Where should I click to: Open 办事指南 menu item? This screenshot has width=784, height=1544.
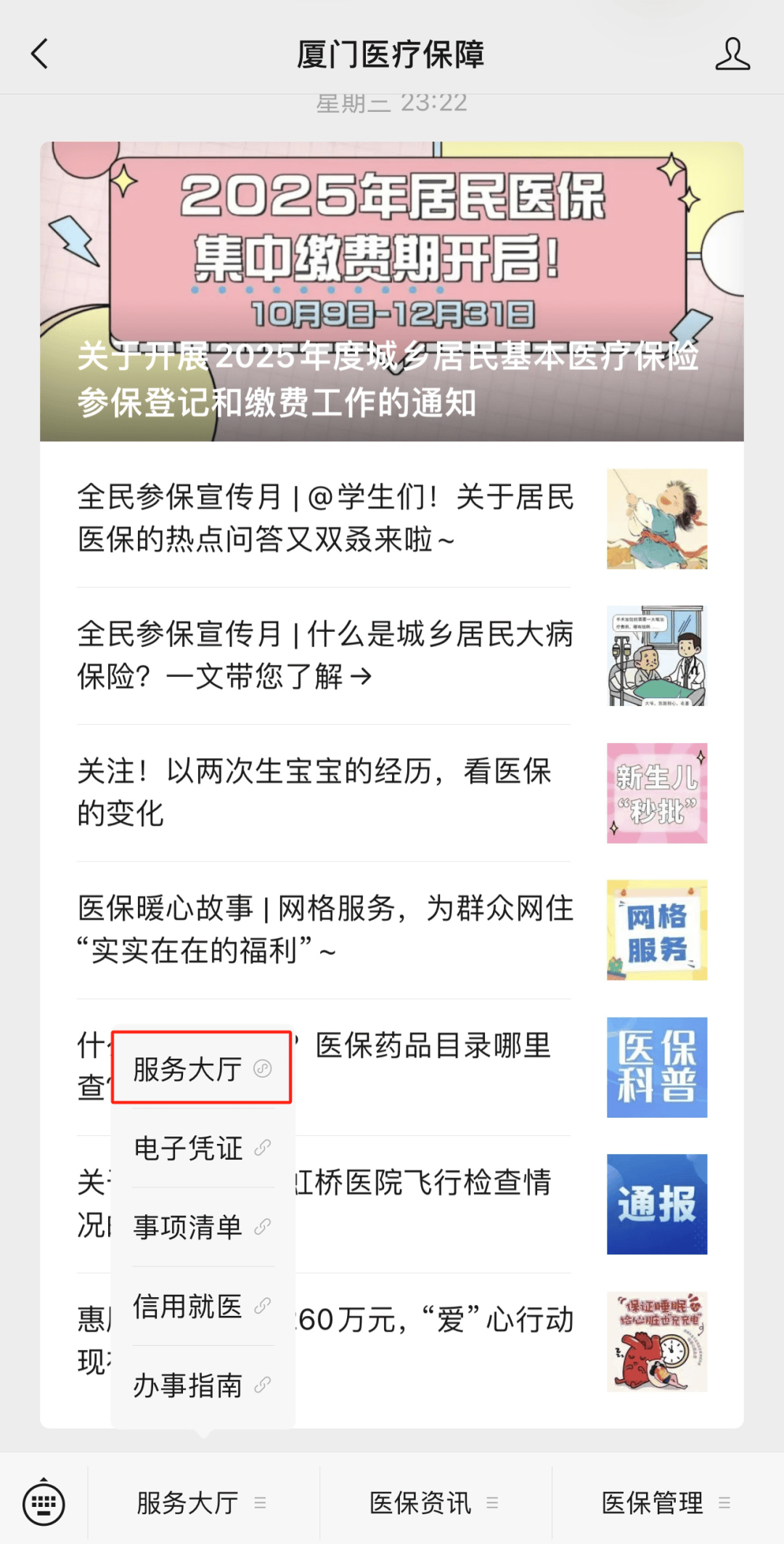tap(201, 1386)
